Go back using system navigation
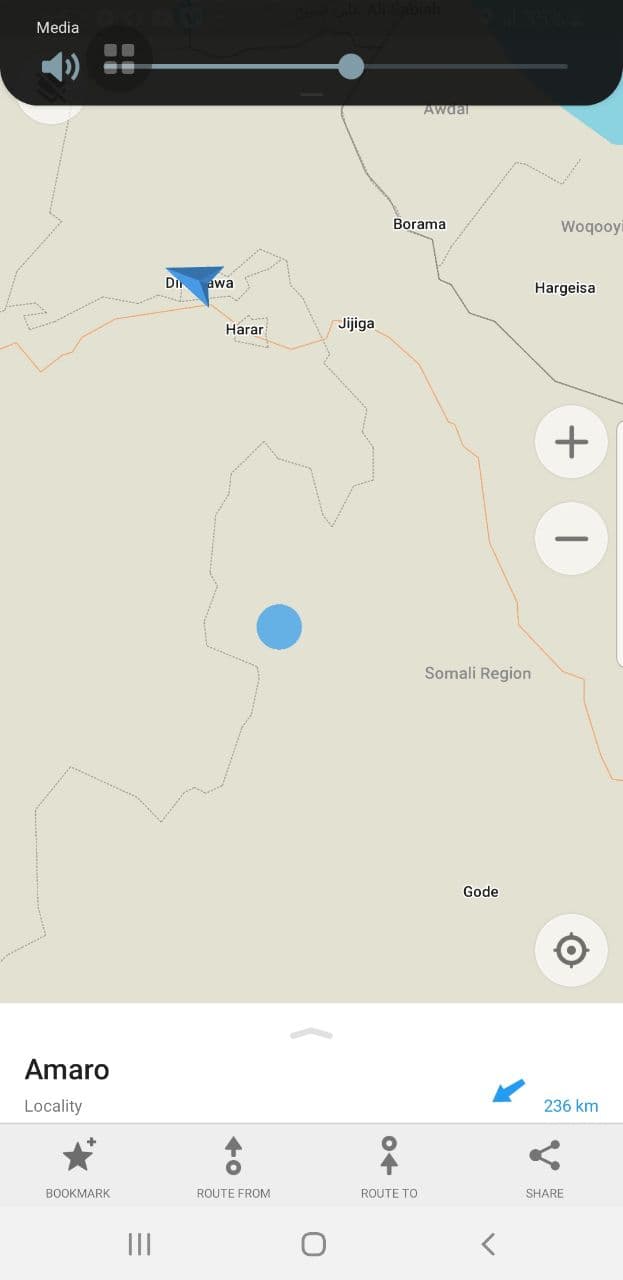The width and height of the screenshot is (623, 1280). [488, 1244]
